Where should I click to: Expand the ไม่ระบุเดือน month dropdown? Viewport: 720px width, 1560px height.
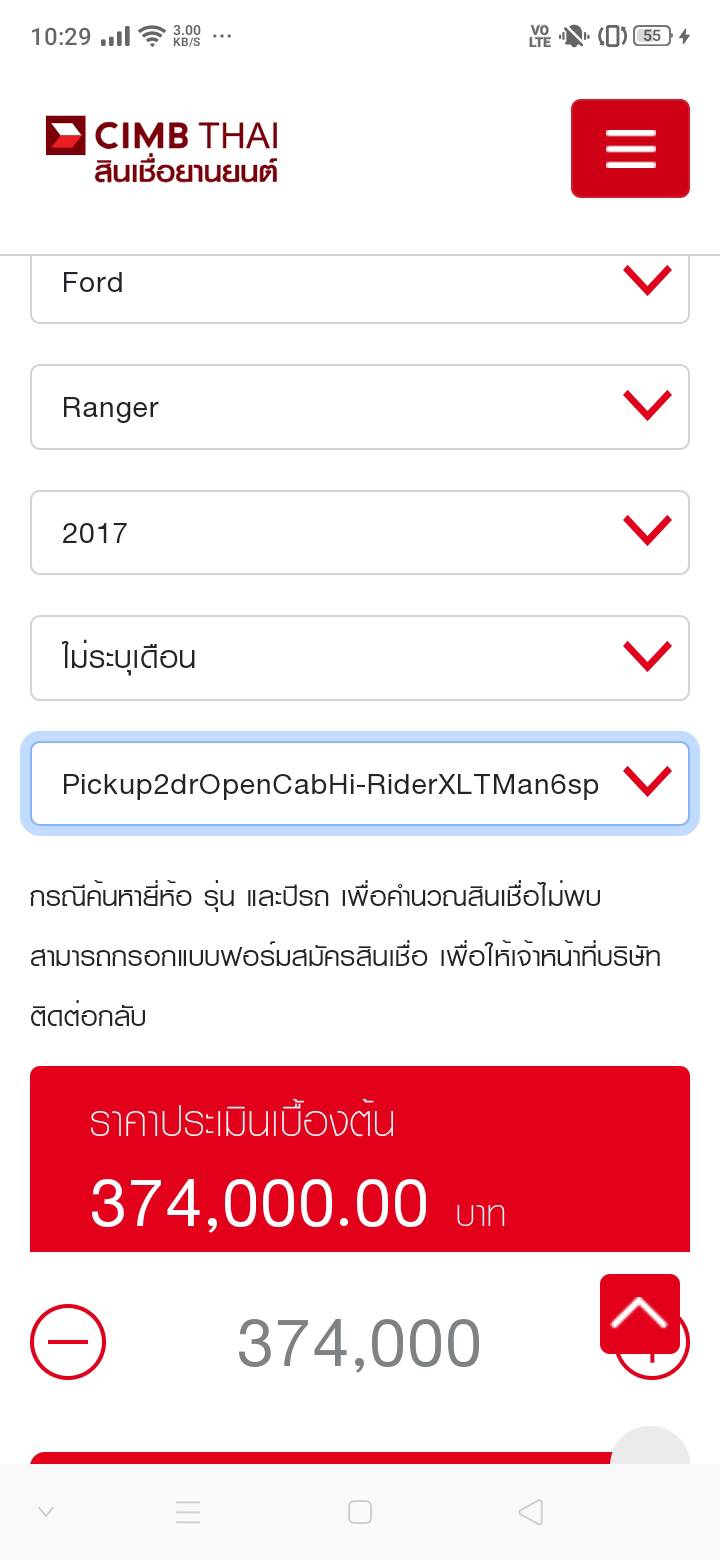pos(360,658)
